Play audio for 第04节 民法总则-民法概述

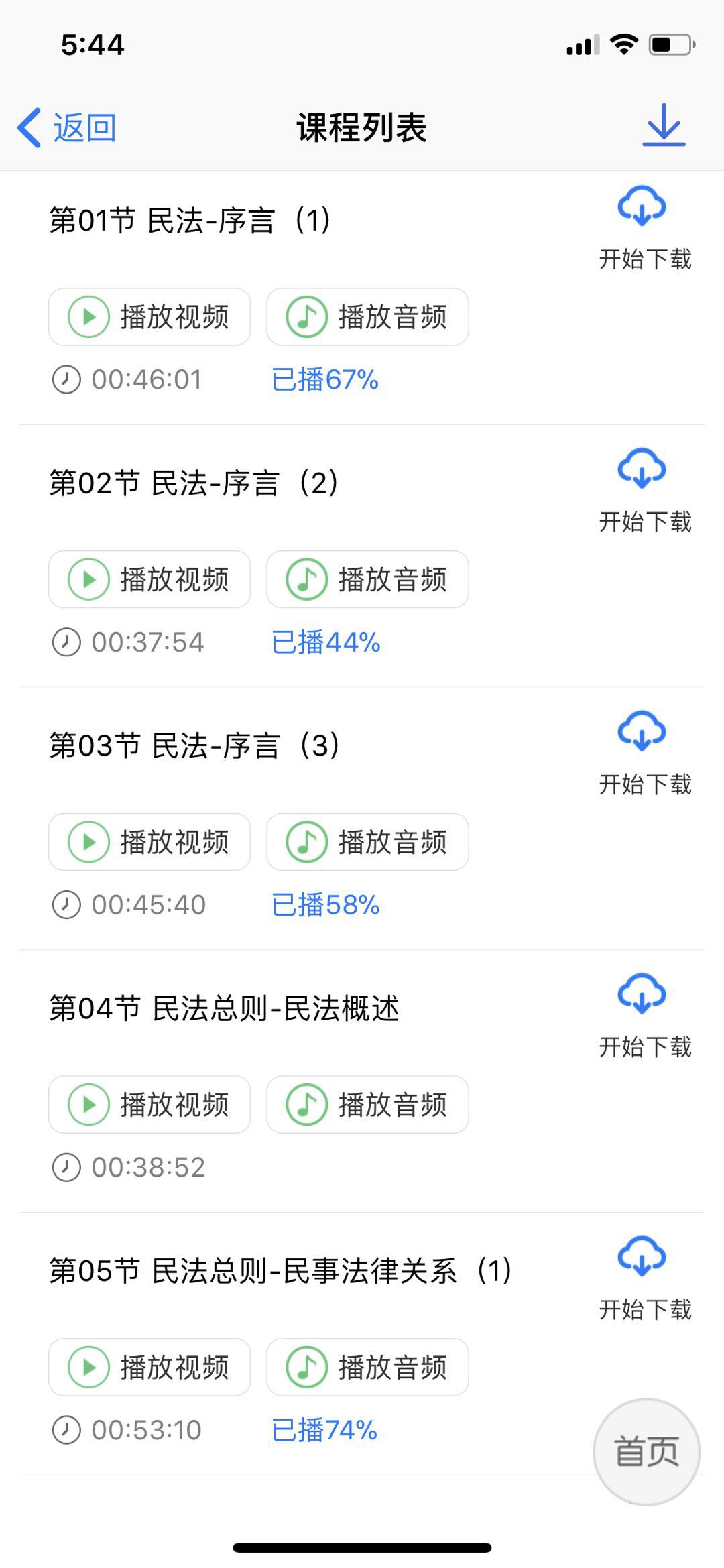(367, 1105)
